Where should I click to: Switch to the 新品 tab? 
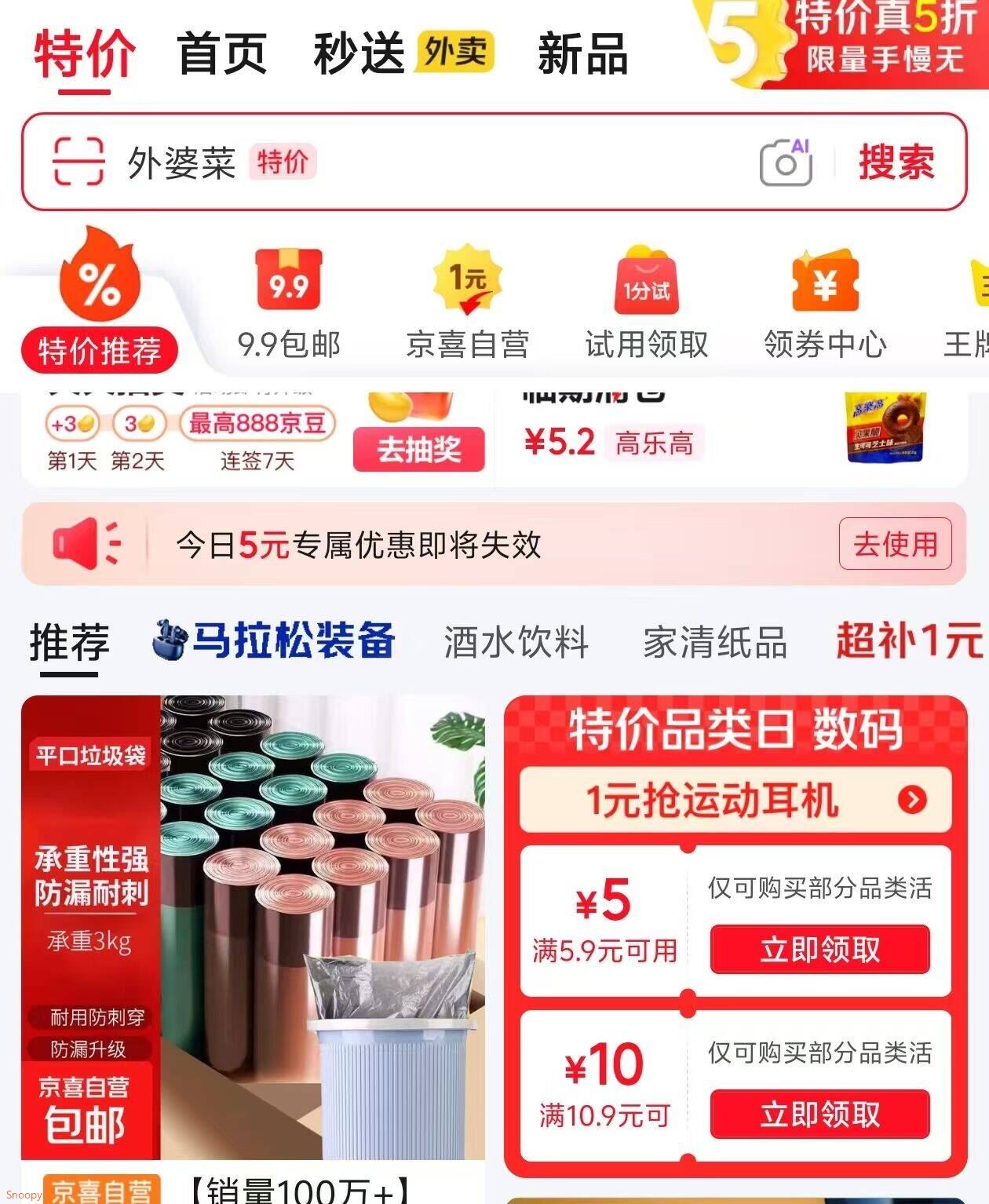click(582, 54)
